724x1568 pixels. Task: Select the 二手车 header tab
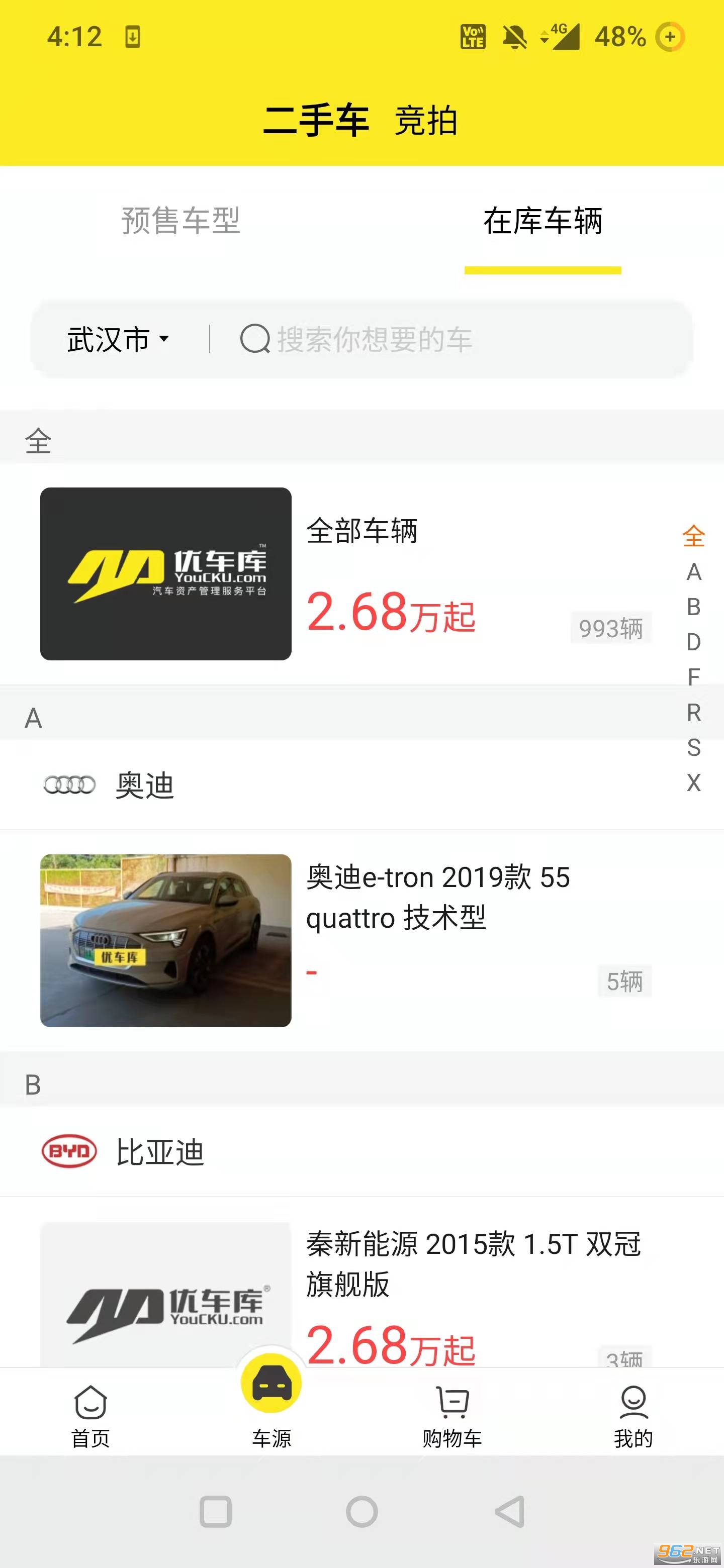coord(316,120)
